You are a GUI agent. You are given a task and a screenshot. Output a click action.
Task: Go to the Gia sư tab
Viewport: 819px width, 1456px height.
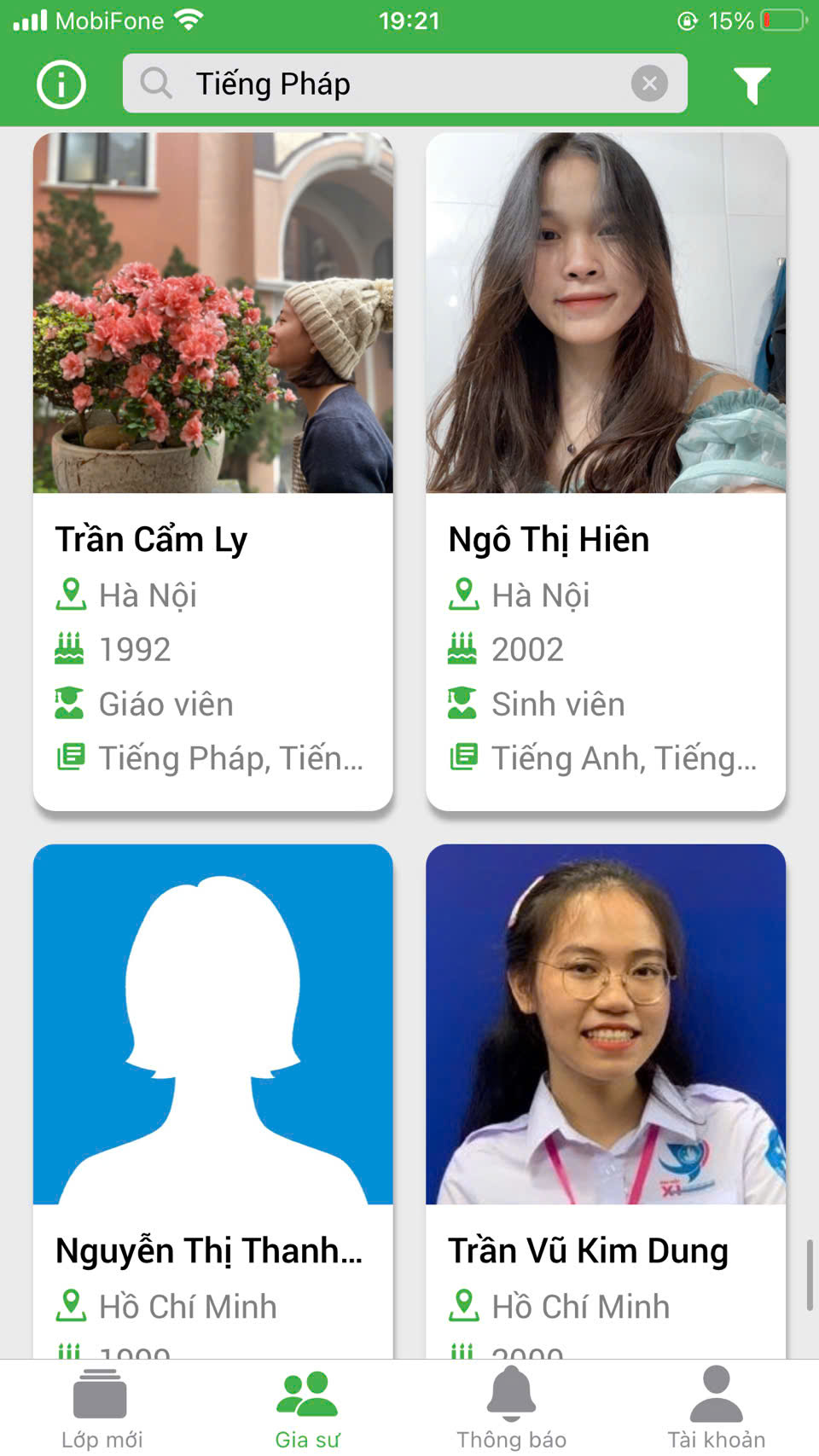[x=307, y=1408]
